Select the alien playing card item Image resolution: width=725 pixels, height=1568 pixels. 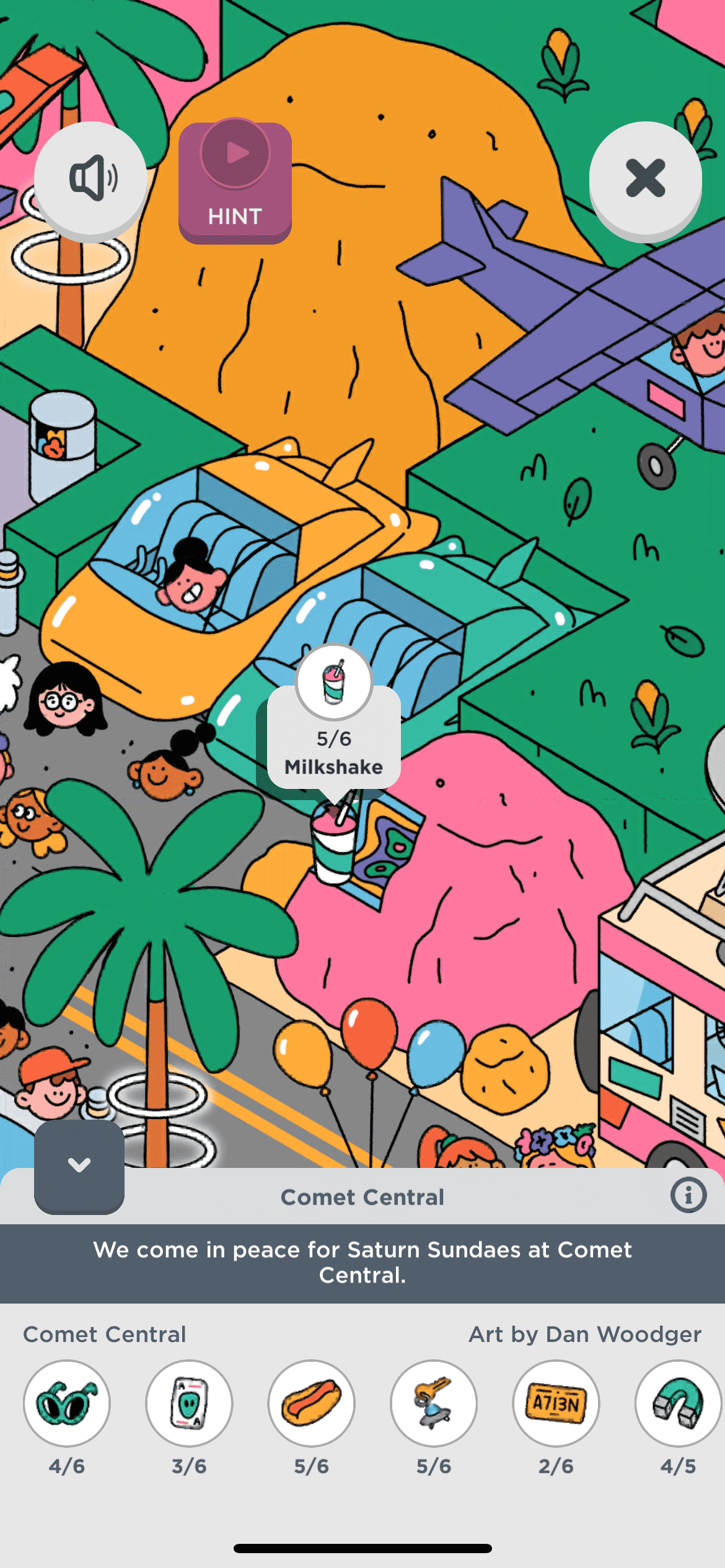pyautogui.click(x=189, y=1403)
